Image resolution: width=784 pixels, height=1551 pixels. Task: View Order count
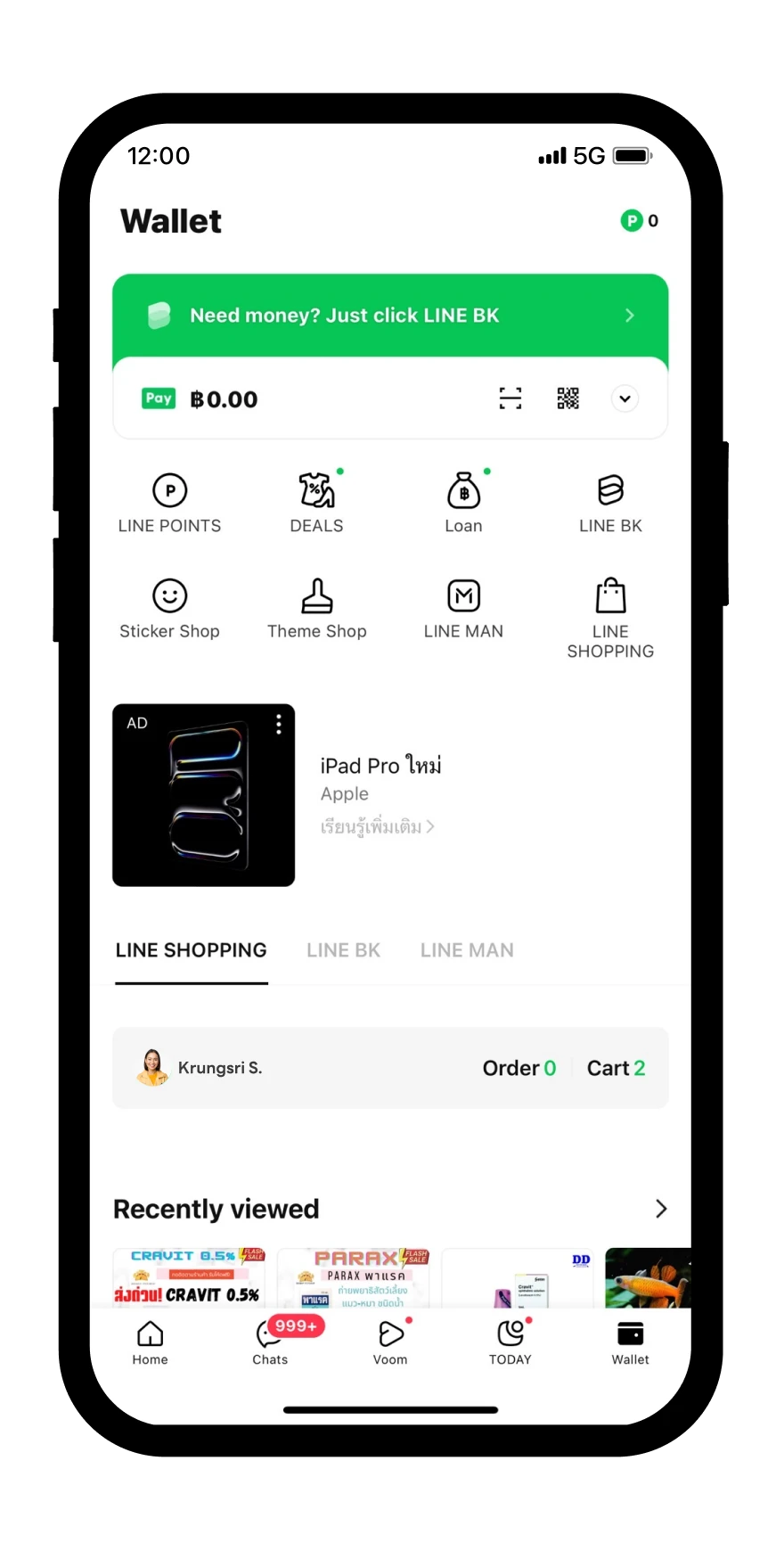[519, 1068]
